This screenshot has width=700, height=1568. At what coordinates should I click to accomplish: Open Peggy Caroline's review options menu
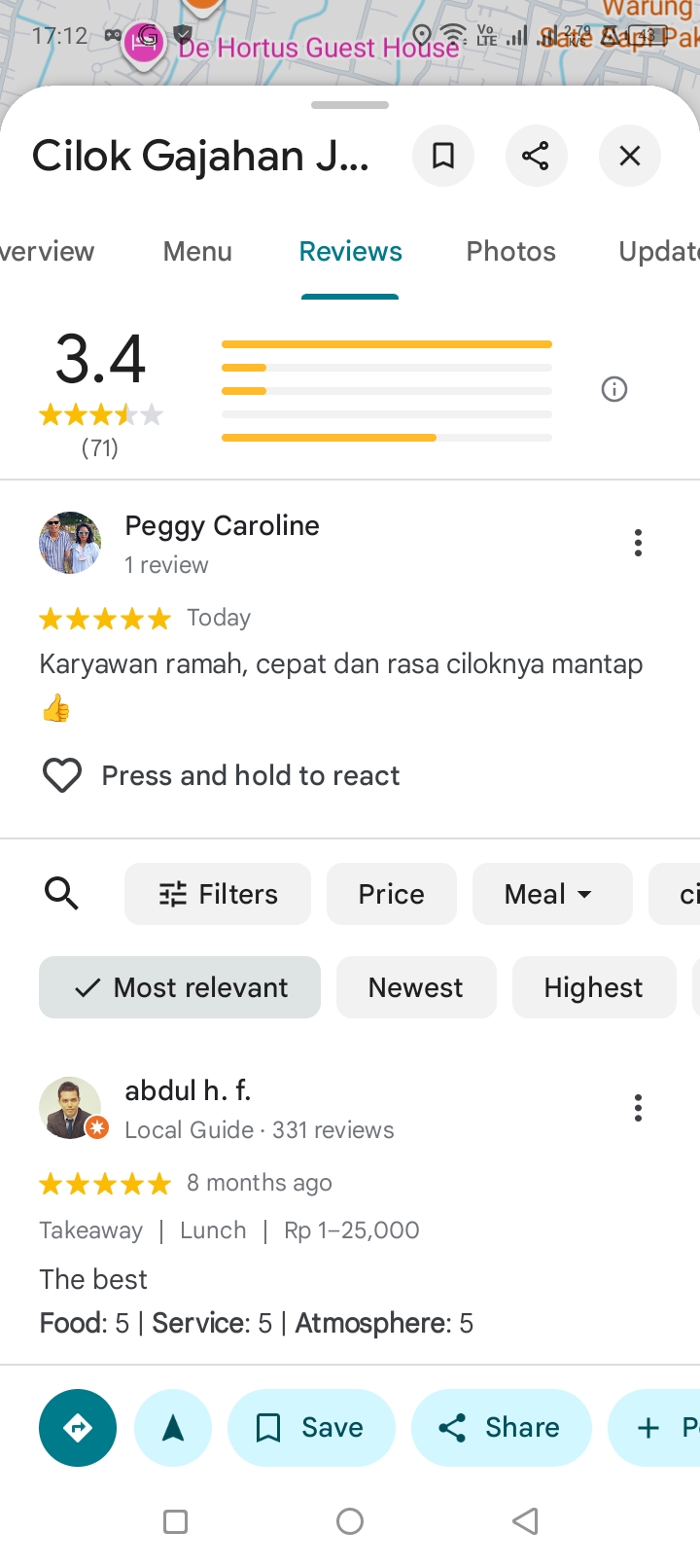[x=638, y=543]
